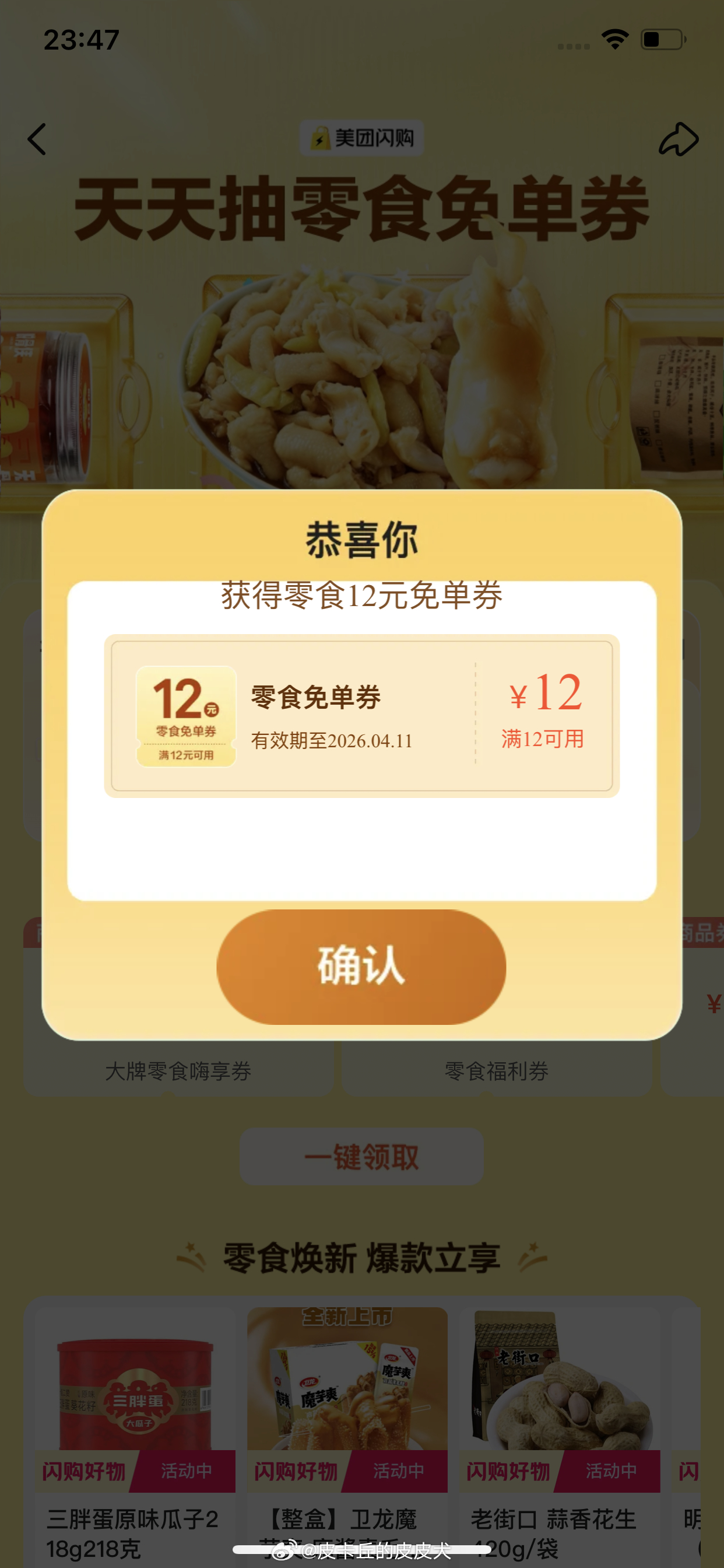This screenshot has width=724, height=1568.
Task: Share this page via the share arrow
Action: [679, 139]
